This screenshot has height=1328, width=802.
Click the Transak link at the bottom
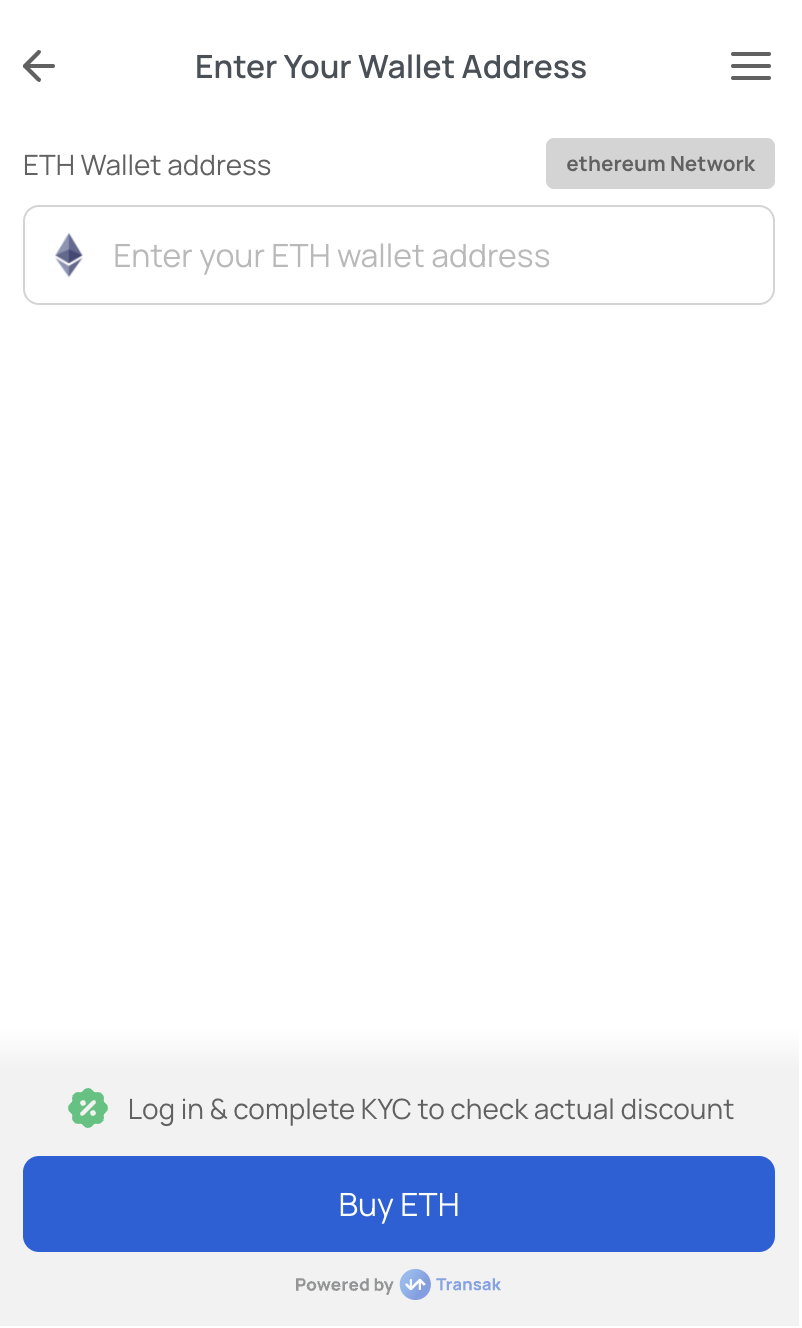pyautogui.click(x=468, y=1284)
